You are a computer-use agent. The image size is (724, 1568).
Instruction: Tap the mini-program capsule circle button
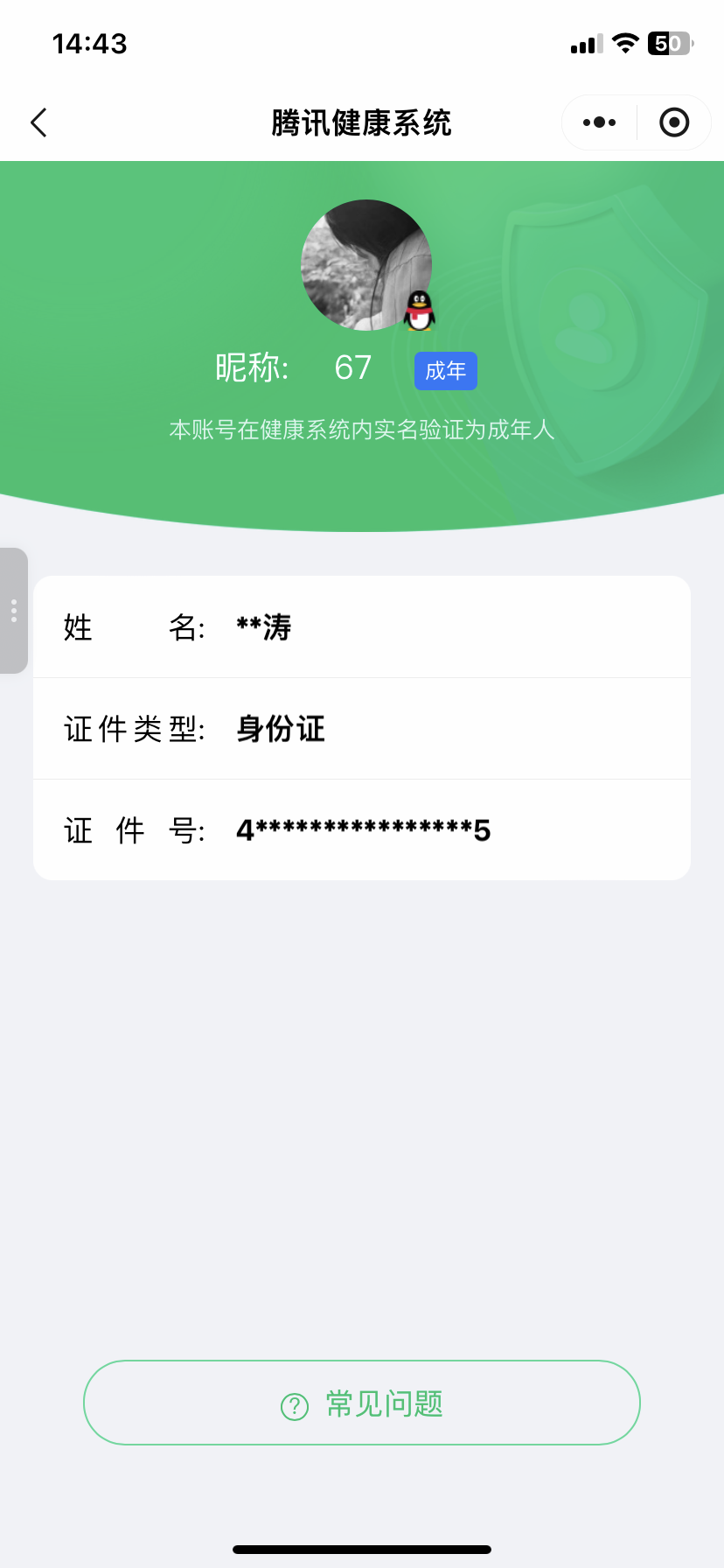pyautogui.click(x=673, y=122)
